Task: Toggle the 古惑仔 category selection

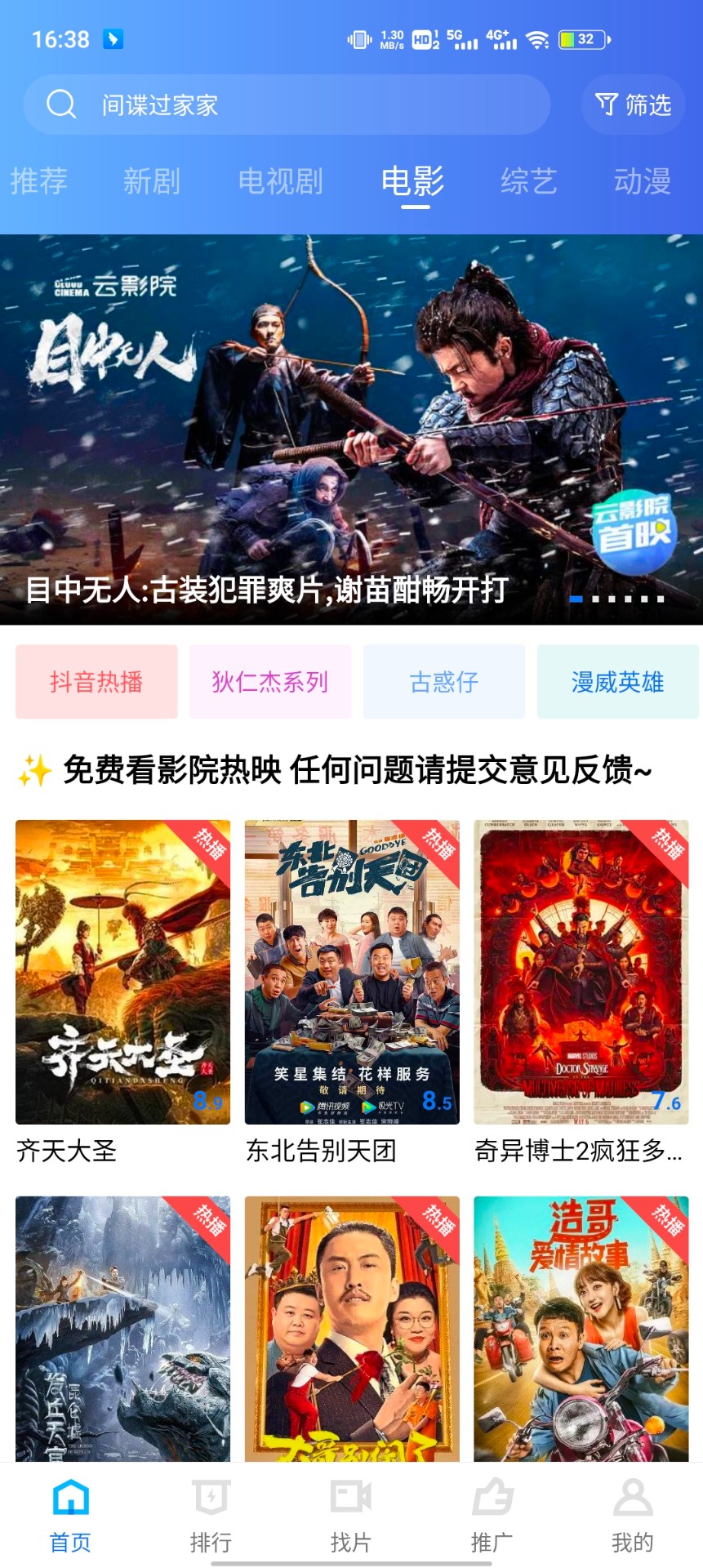Action: tap(443, 681)
